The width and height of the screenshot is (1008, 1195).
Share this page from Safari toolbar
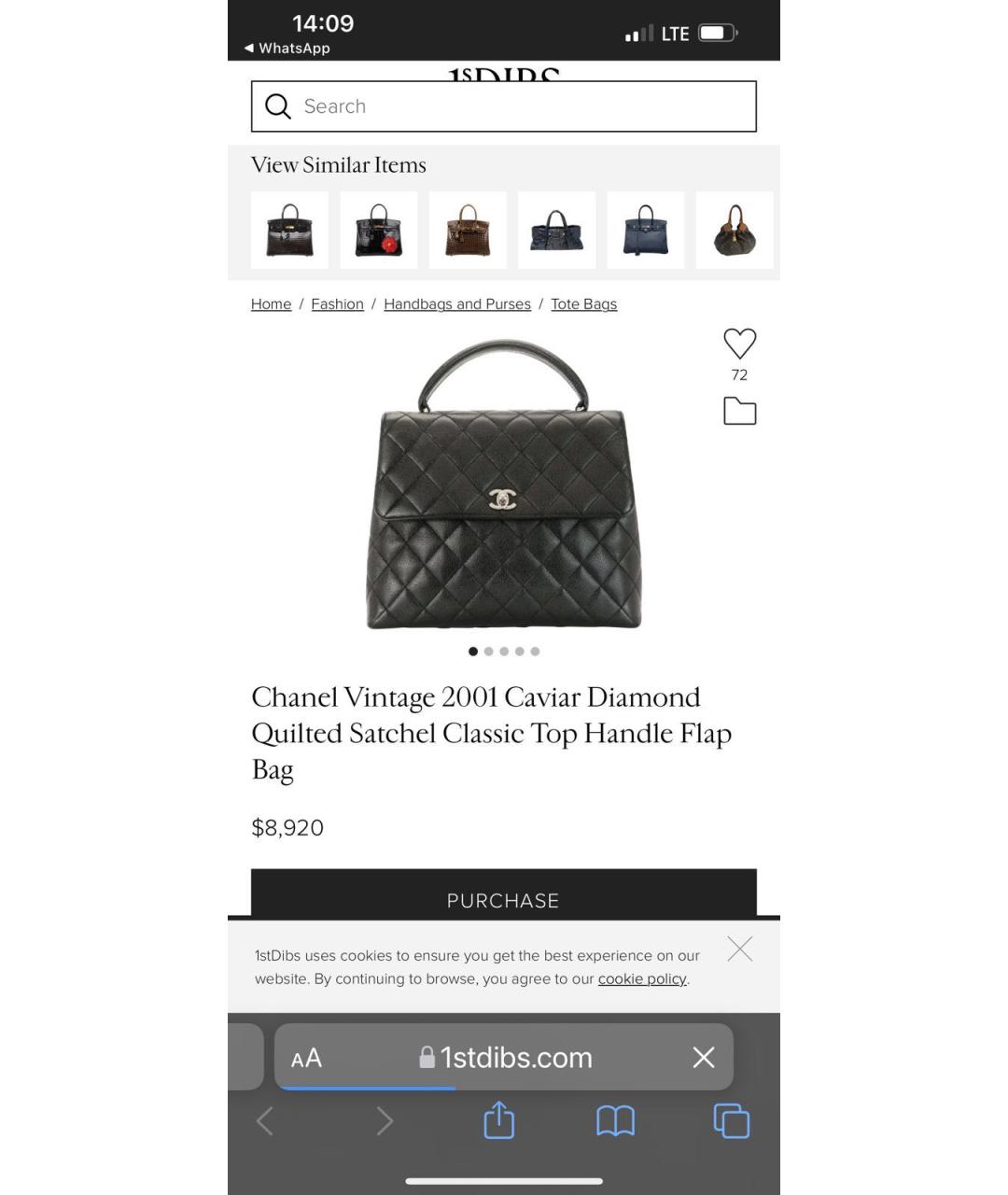point(498,1120)
